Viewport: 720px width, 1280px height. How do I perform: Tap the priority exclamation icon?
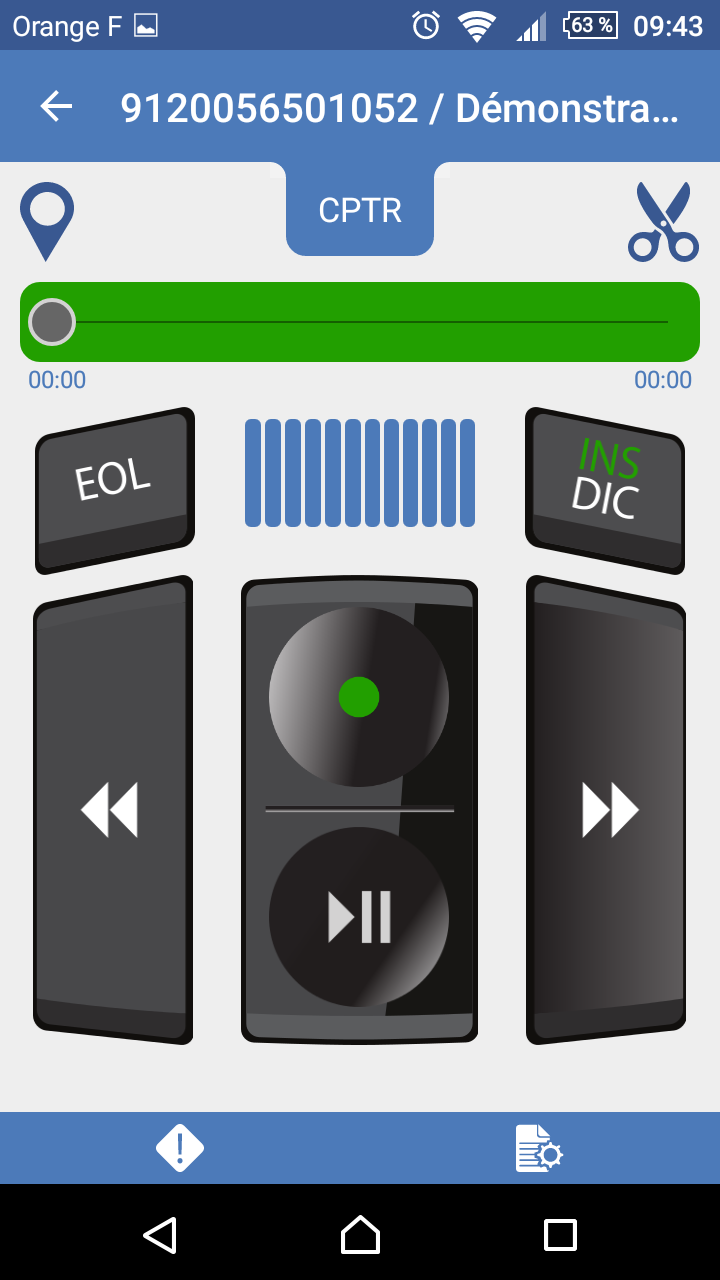click(x=180, y=1148)
